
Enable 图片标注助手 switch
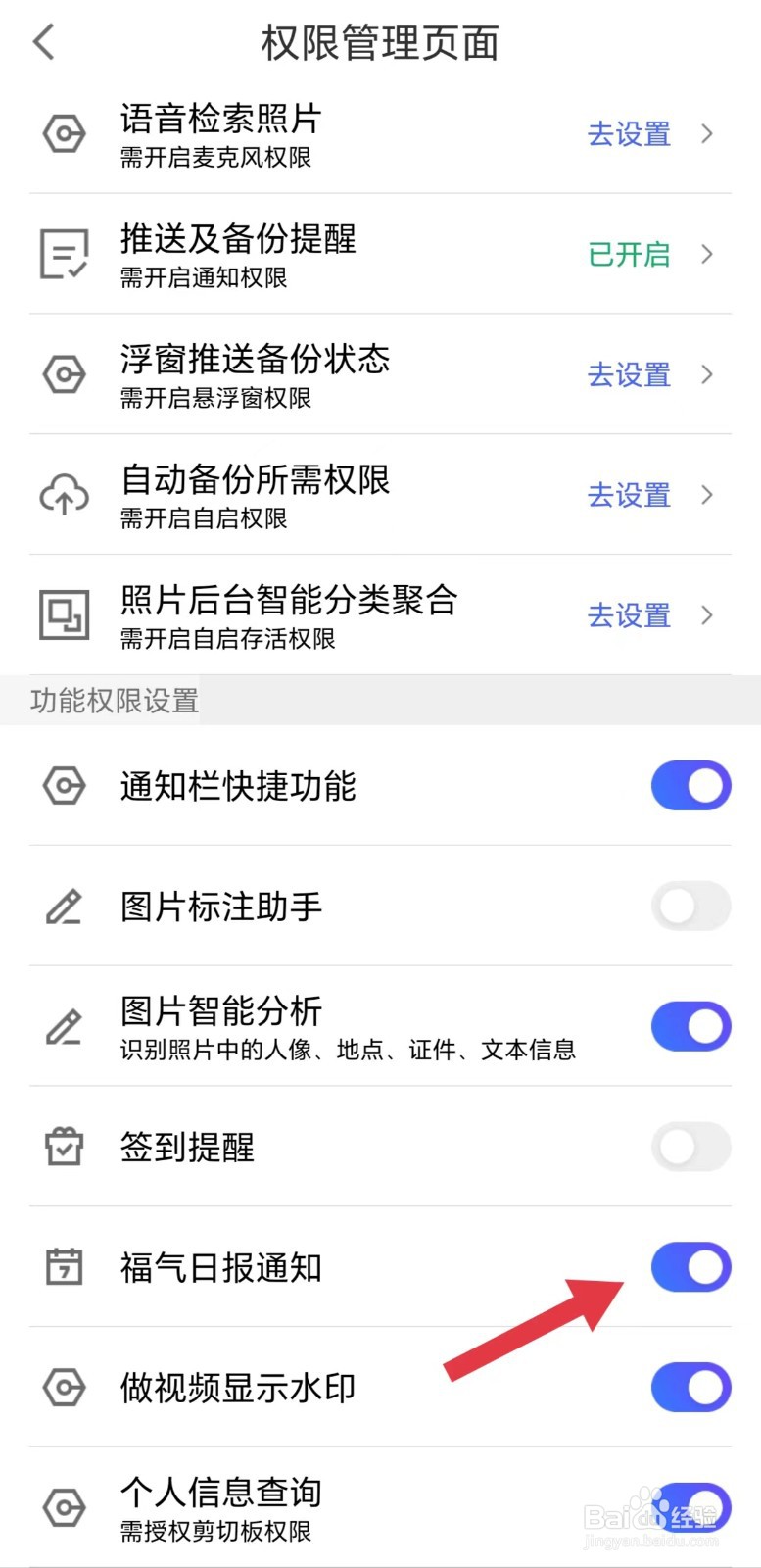tap(691, 906)
